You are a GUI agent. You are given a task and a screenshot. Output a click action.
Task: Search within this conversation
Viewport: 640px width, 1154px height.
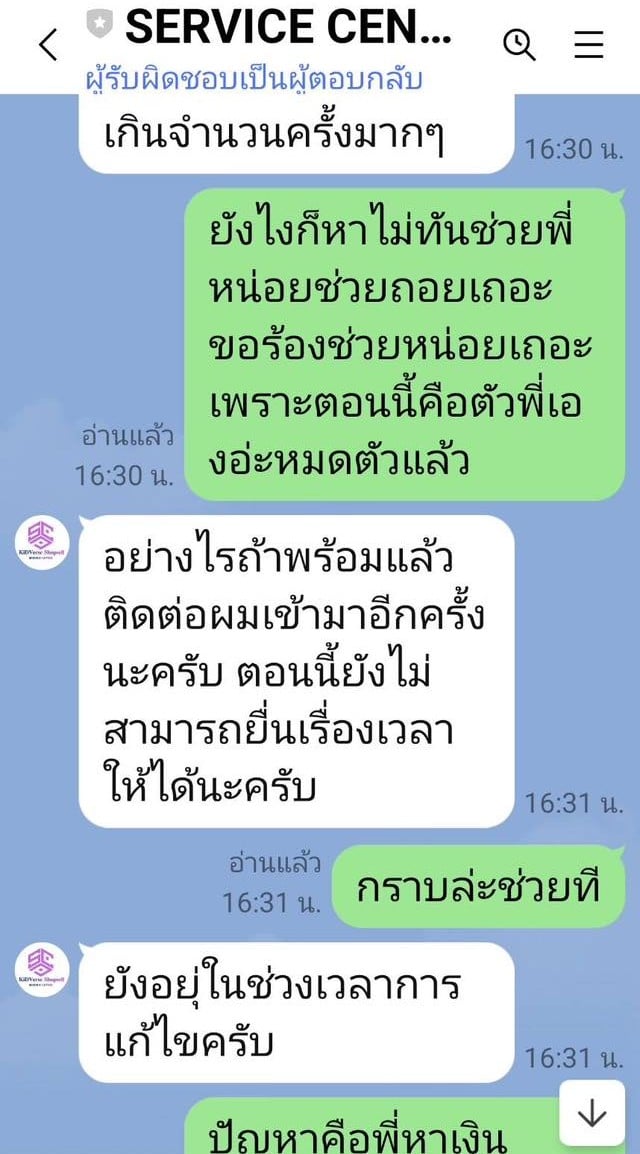tap(519, 44)
